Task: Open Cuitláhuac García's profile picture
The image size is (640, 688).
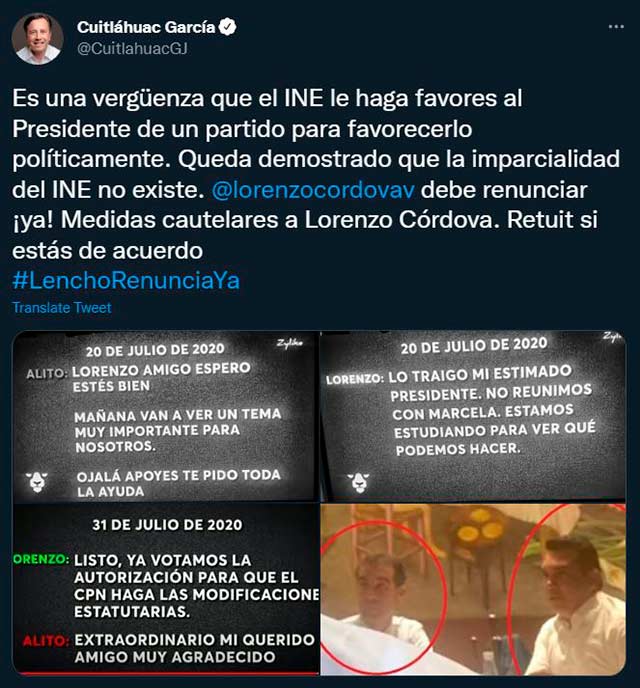Action: (x=38, y=38)
